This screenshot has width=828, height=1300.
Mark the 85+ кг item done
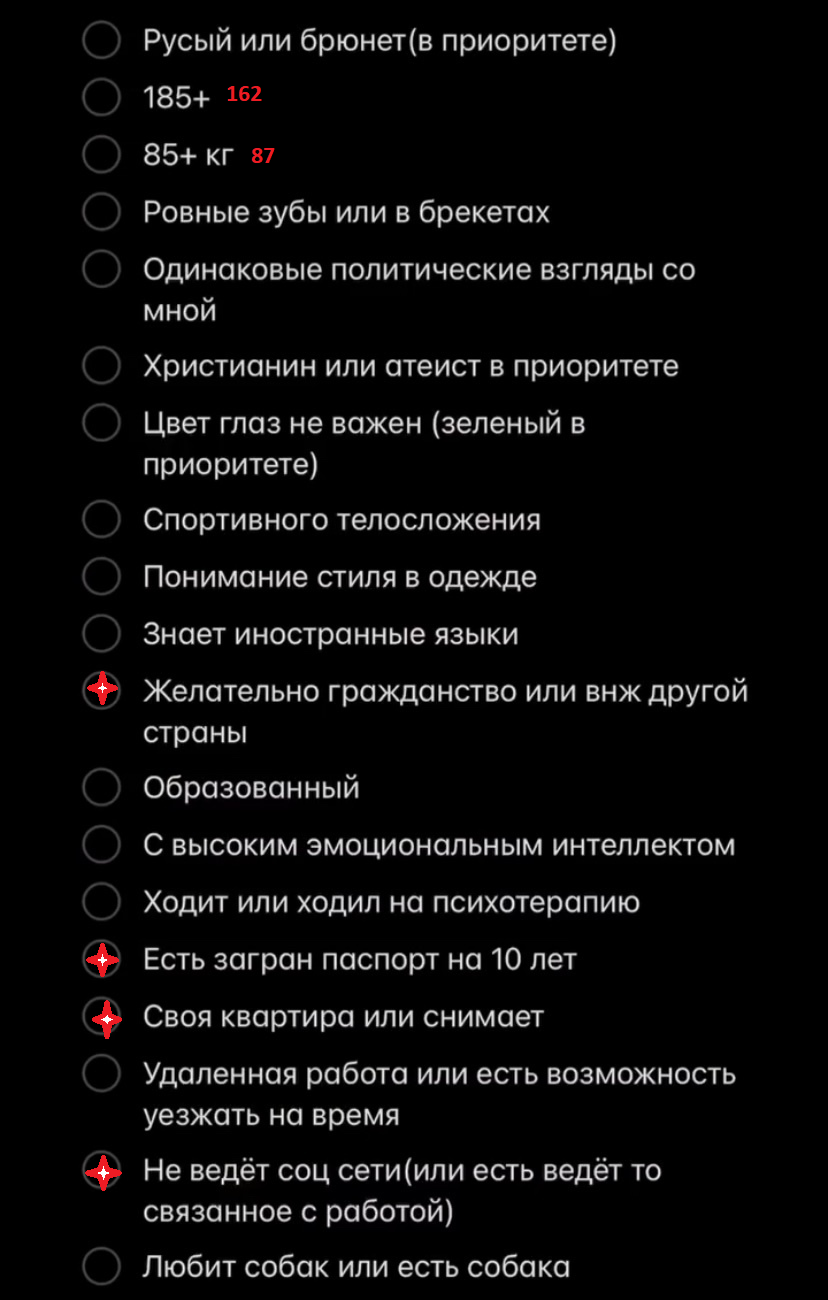pyautogui.click(x=101, y=155)
